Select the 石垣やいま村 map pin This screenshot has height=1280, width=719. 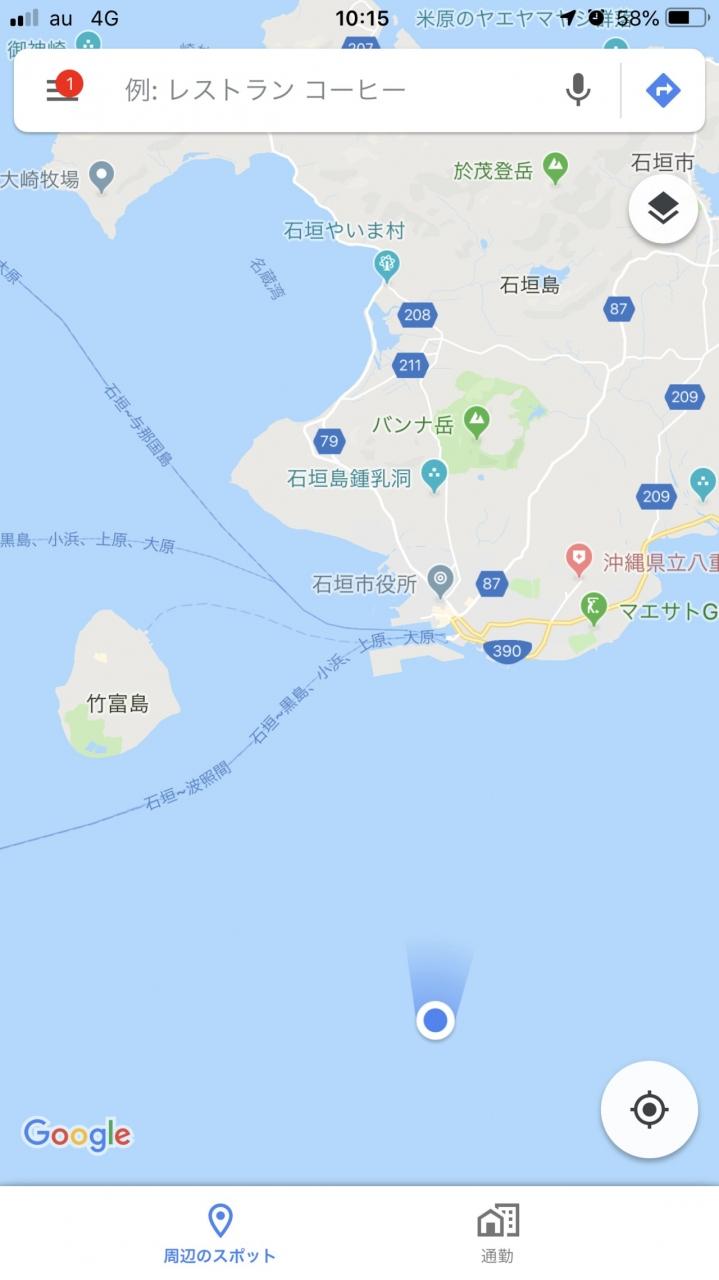coord(387,265)
